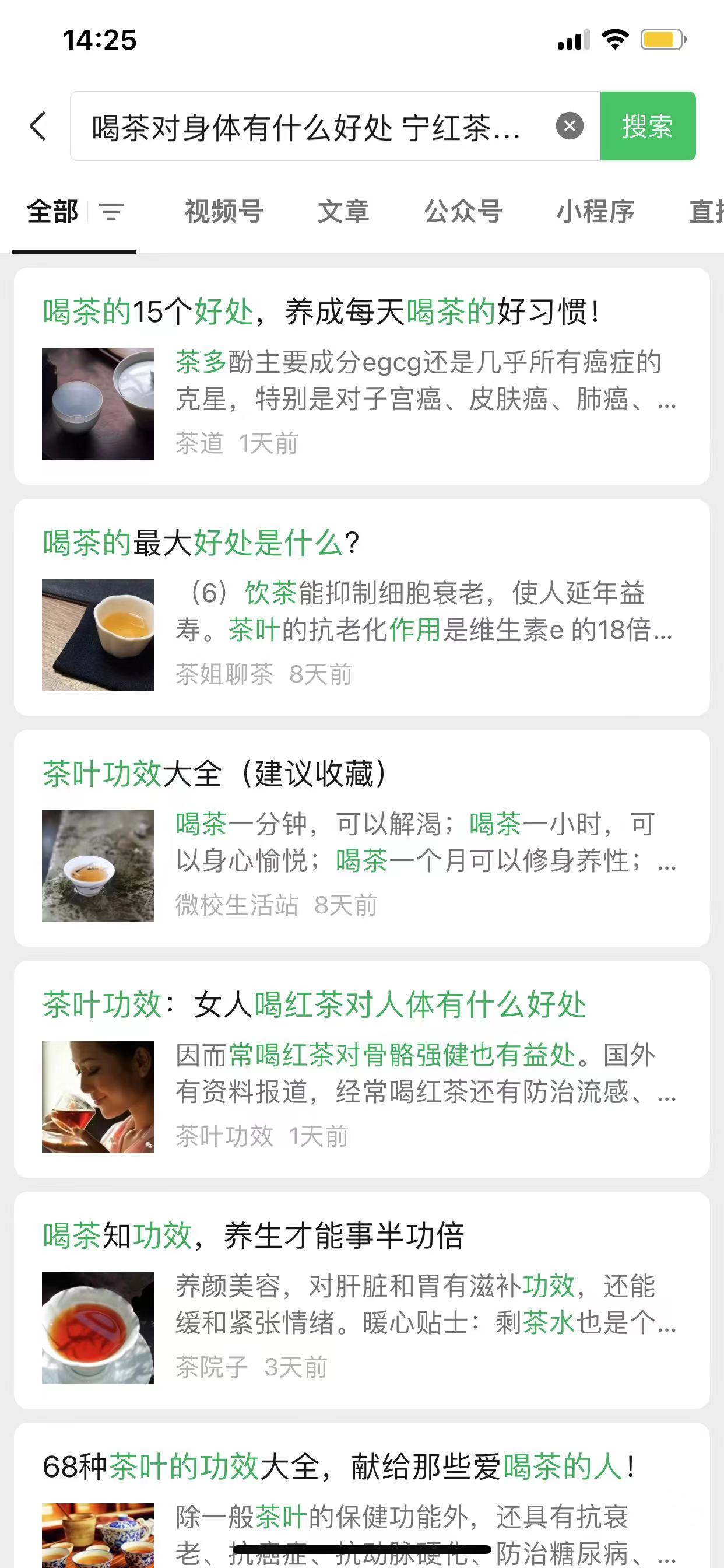Select the 公众号 tab
The image size is (724, 1568).
pos(462,212)
